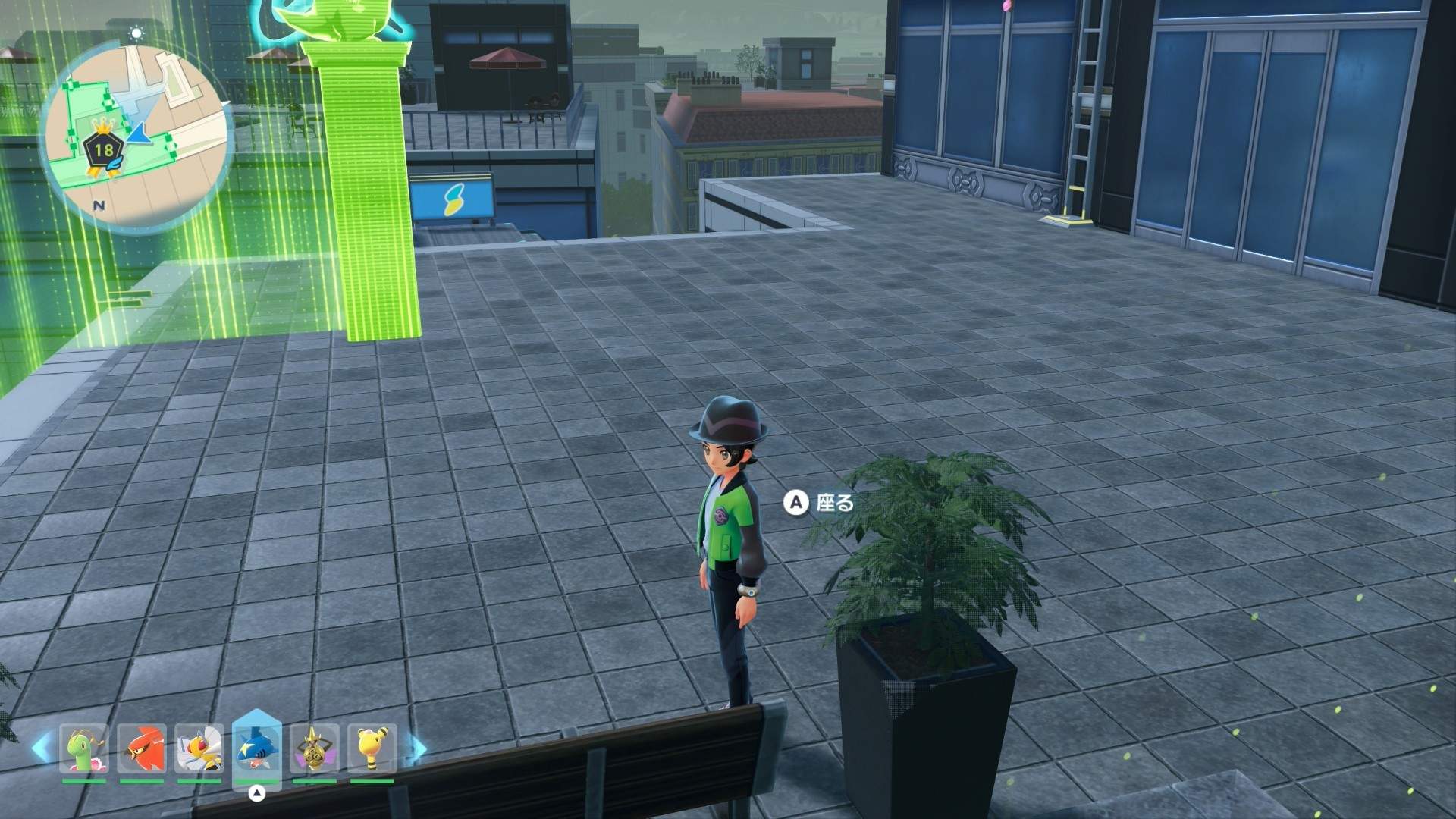
Task: Cycle party right with the right arrow
Action: [416, 748]
